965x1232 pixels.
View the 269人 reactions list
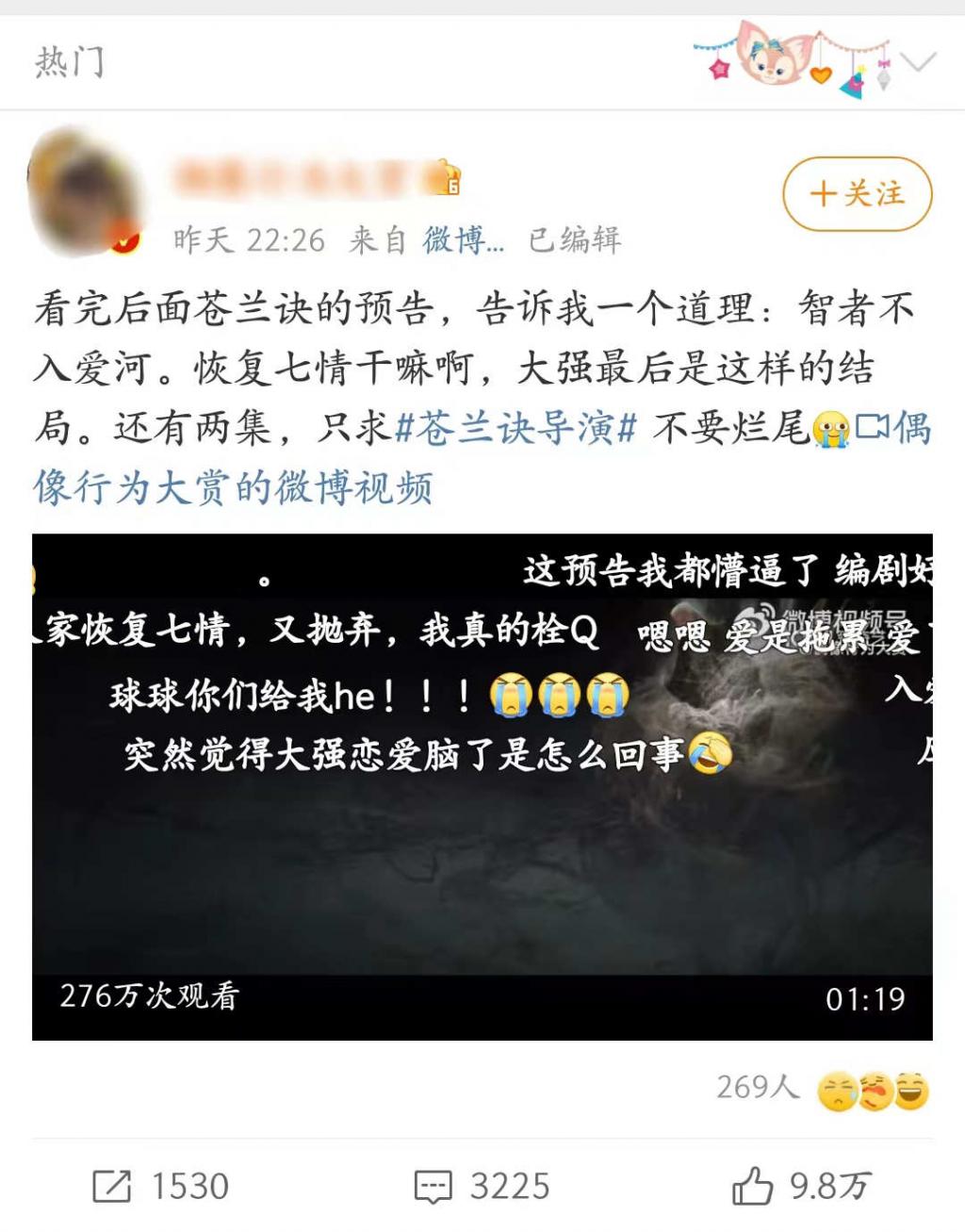tap(822, 1090)
